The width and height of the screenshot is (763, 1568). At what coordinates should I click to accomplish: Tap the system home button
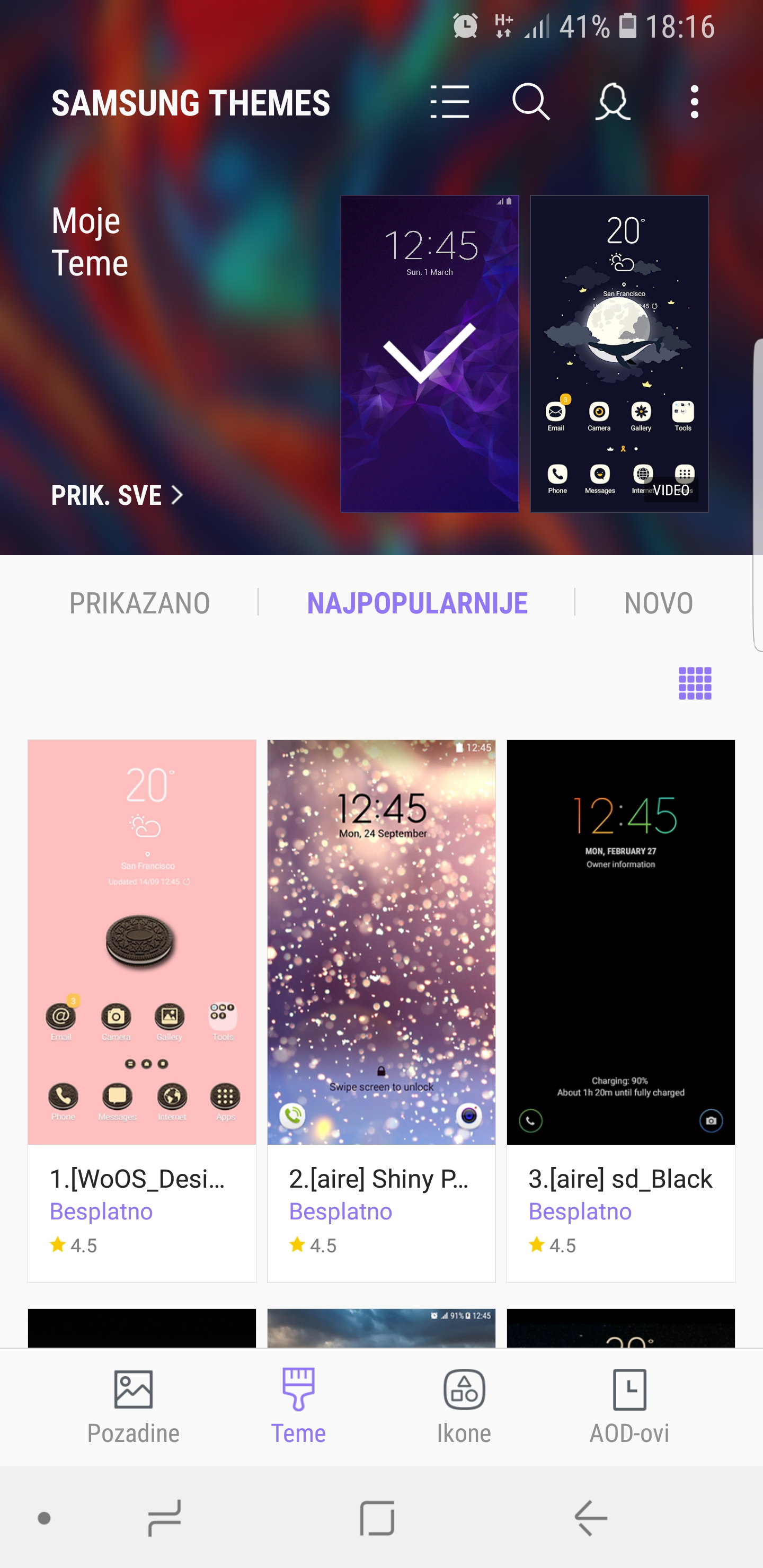pos(378,1518)
